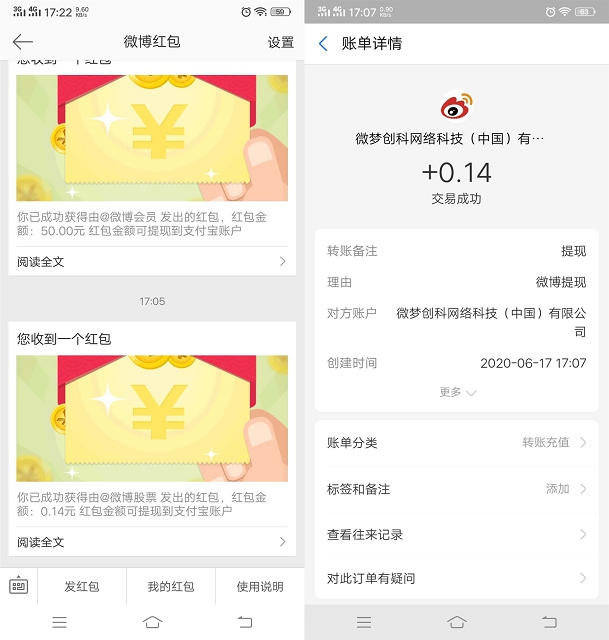
Task: Open the 账单分类 row
Action: (x=457, y=443)
